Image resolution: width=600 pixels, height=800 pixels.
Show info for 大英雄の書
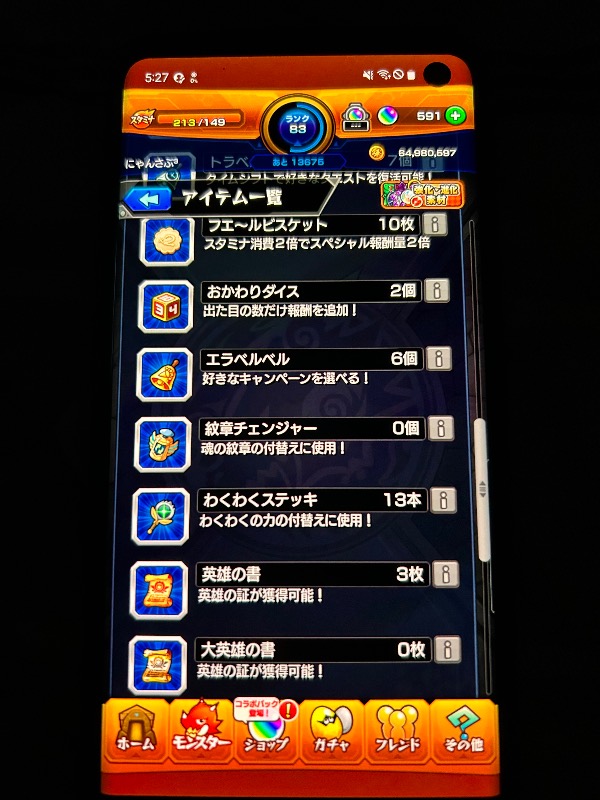pyautogui.click(x=447, y=649)
